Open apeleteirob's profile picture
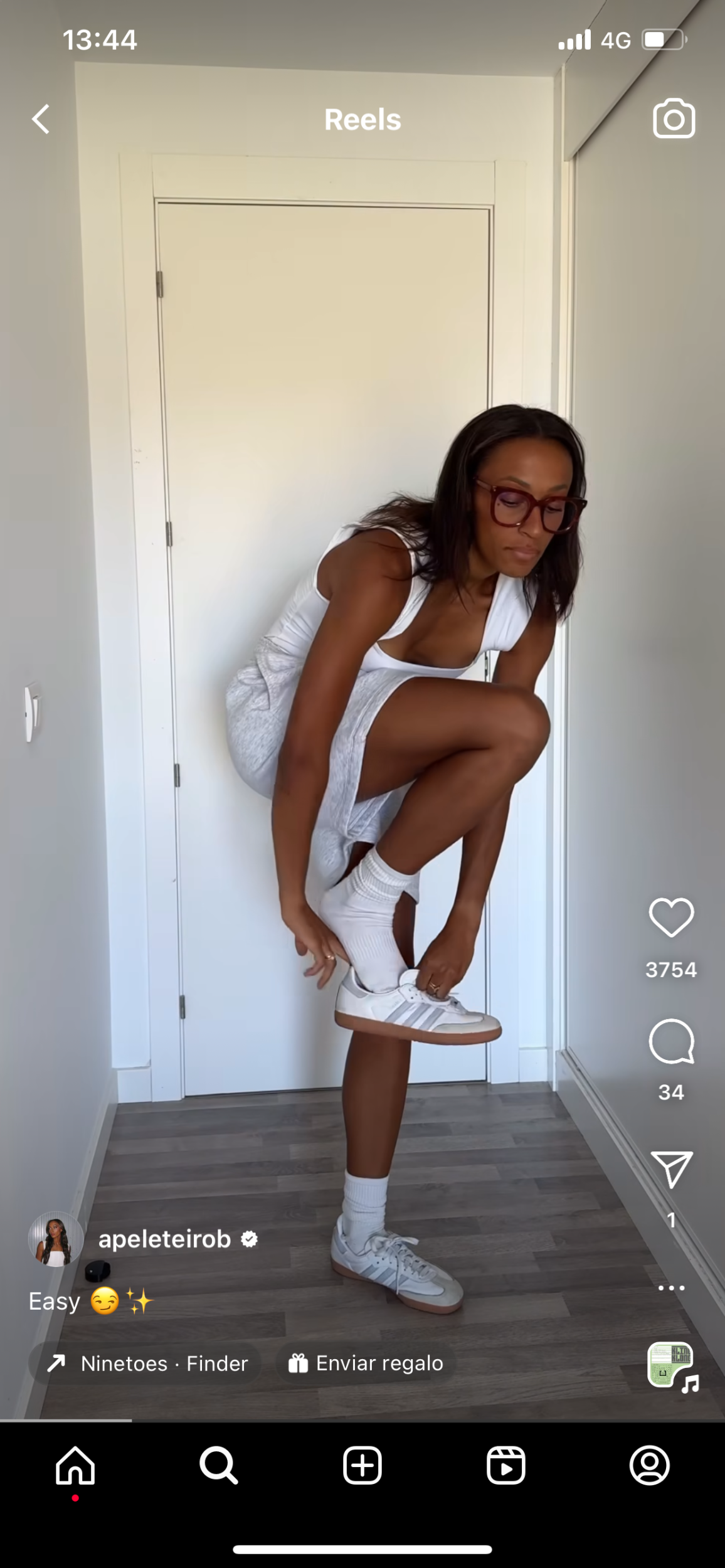 [55, 1239]
